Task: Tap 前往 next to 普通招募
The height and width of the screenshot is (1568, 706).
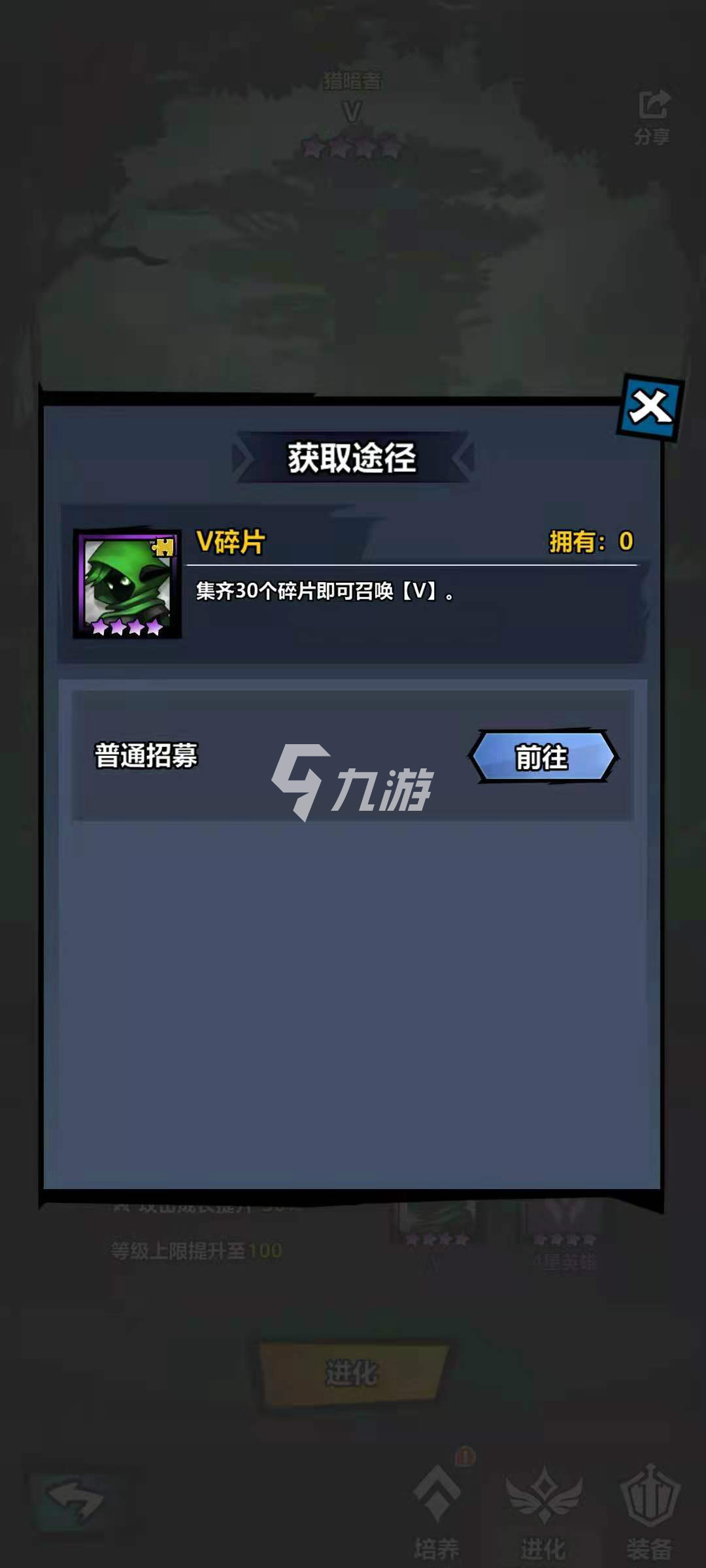Action: (x=543, y=757)
